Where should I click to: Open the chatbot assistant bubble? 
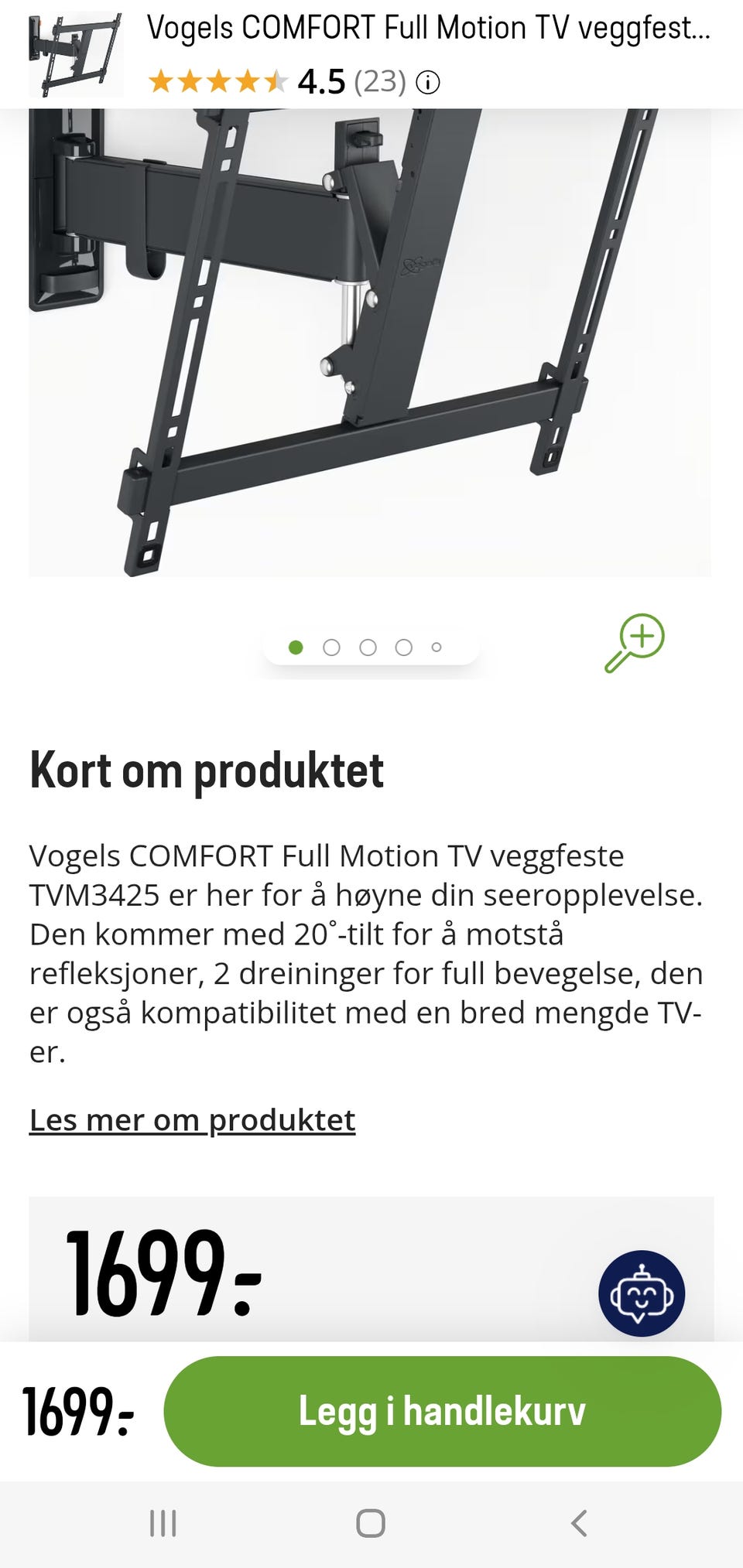tap(641, 1293)
